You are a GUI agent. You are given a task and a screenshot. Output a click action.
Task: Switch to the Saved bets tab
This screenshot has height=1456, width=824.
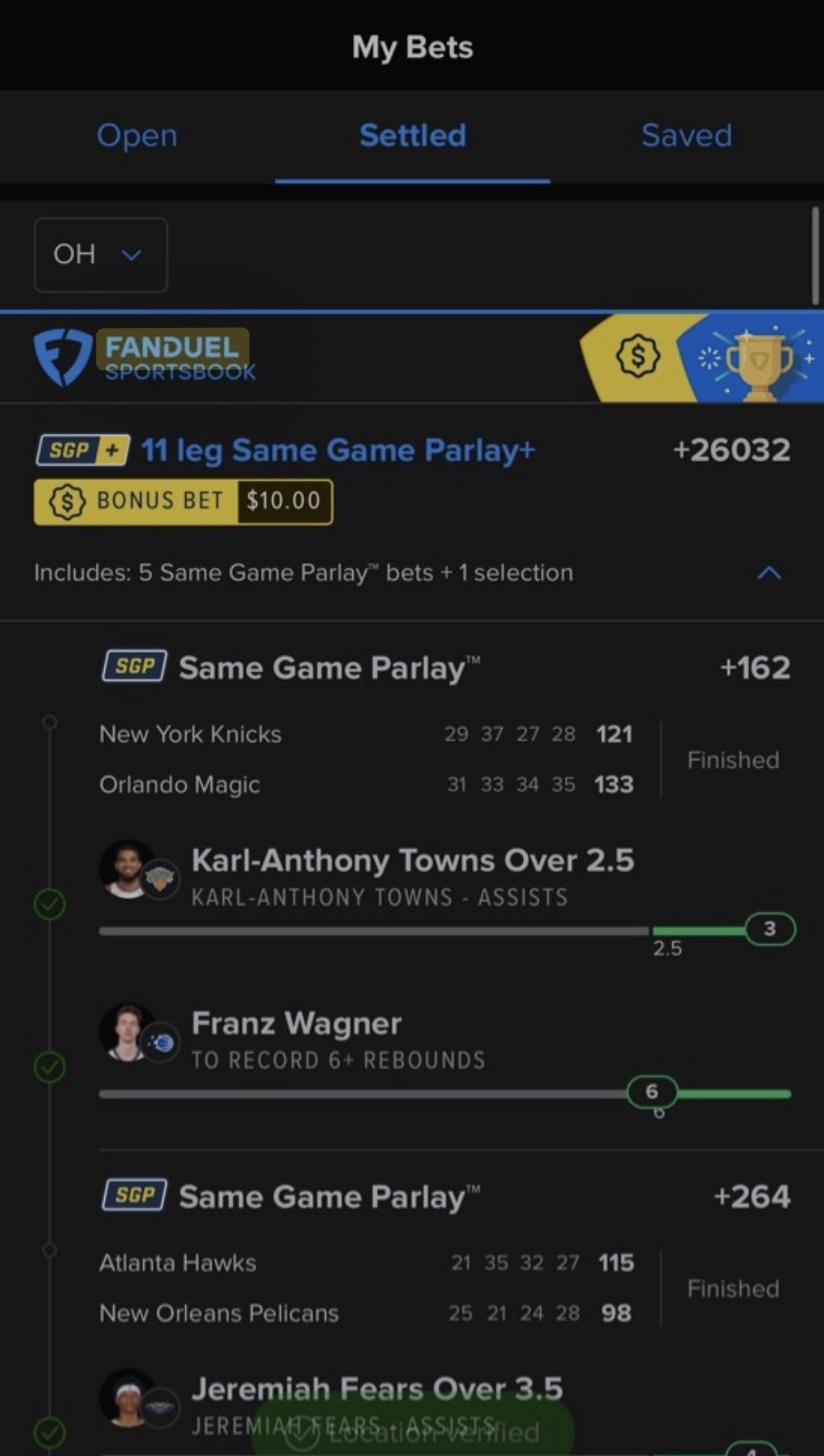686,136
